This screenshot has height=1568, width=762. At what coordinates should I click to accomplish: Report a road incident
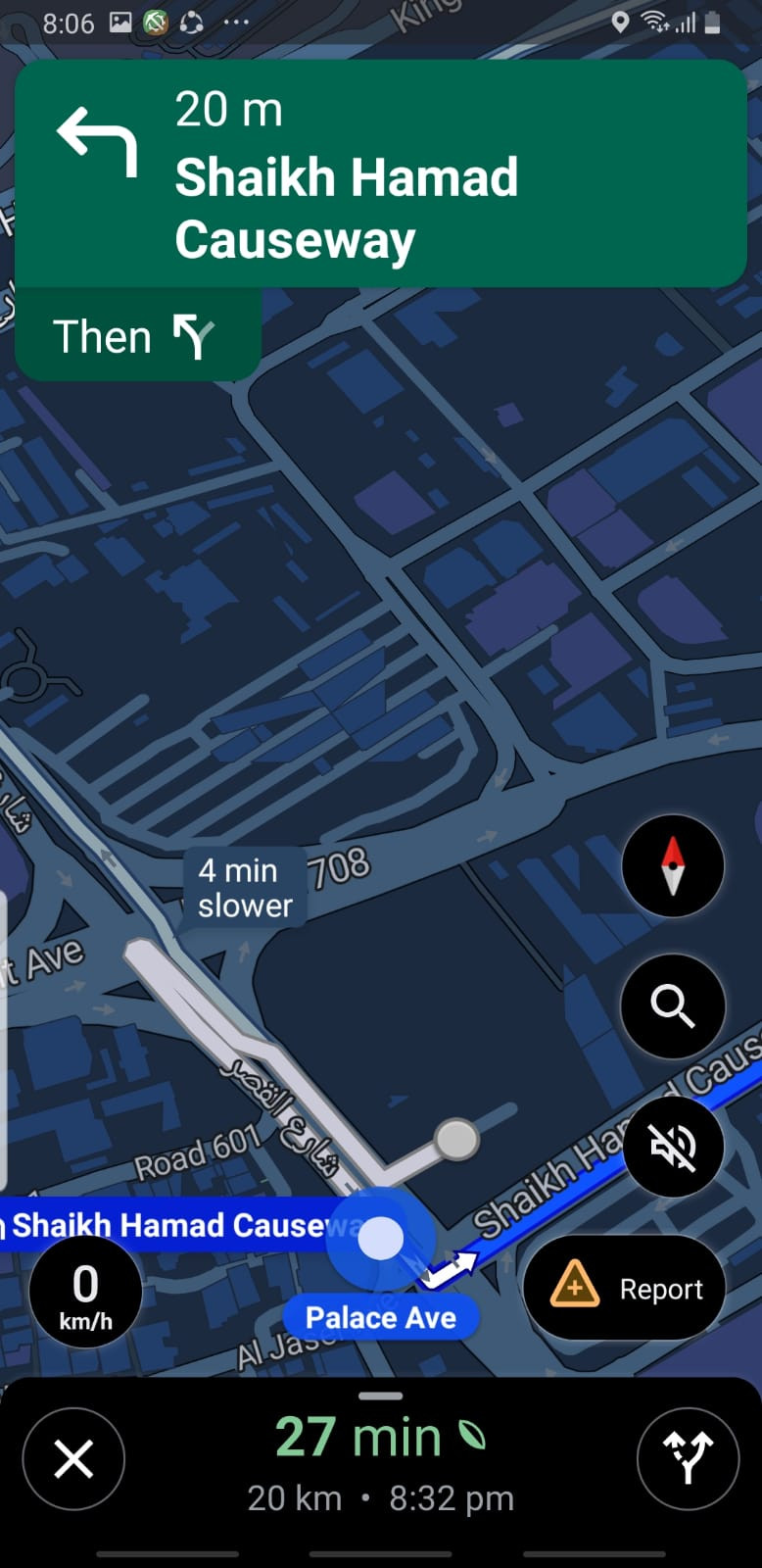625,1288
